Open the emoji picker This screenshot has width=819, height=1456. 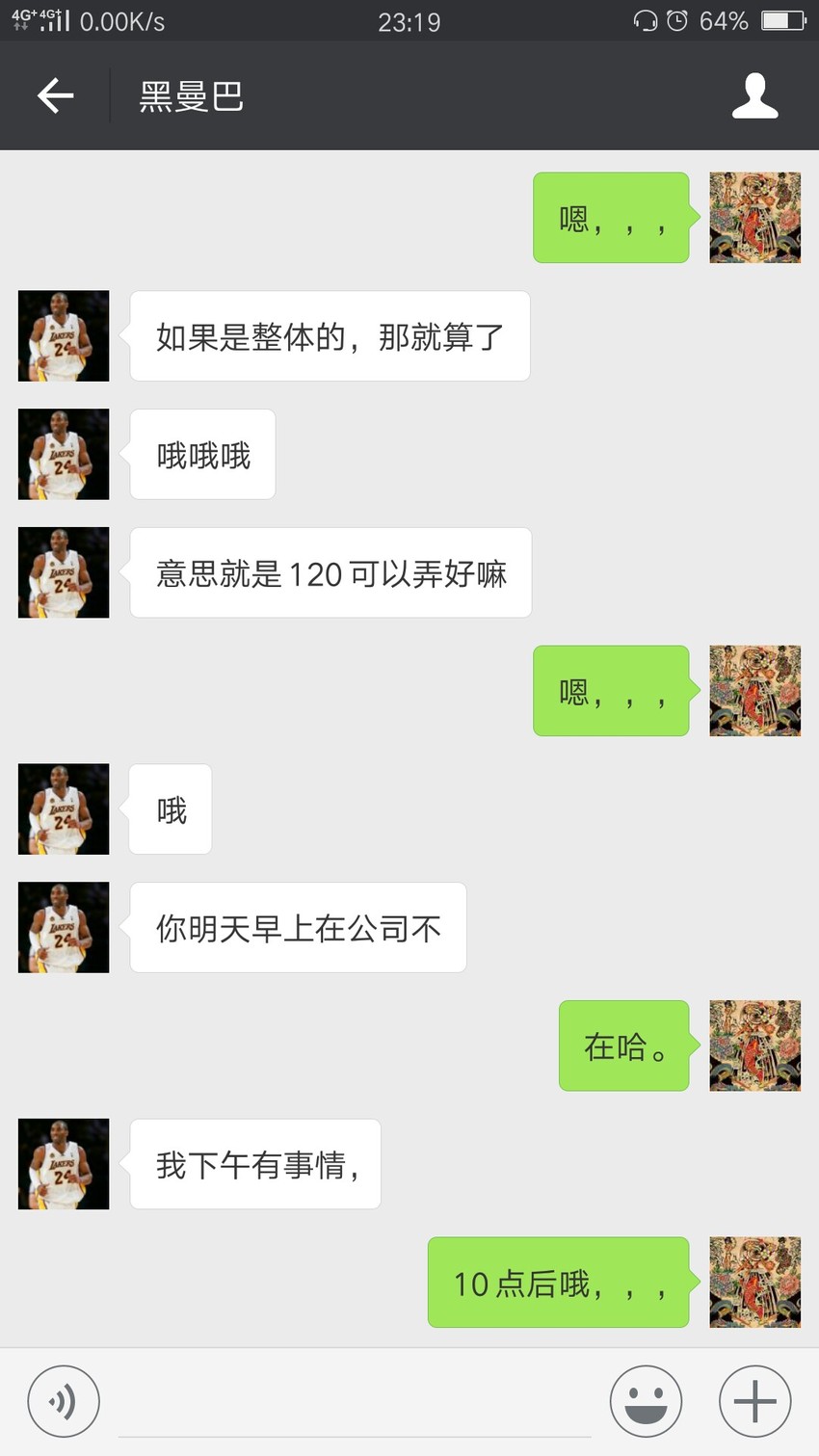pyautogui.click(x=646, y=1402)
